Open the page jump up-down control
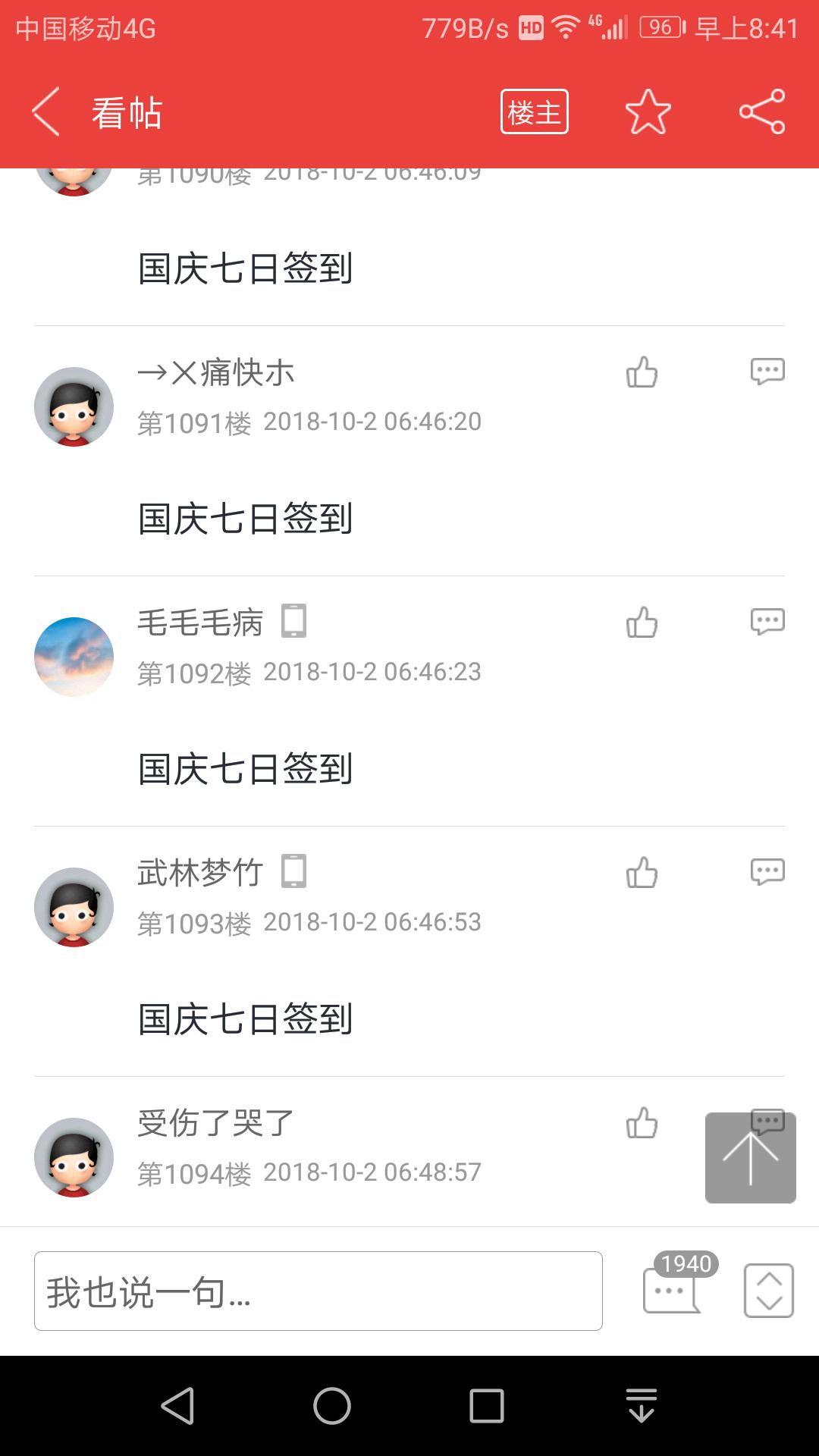The height and width of the screenshot is (1456, 819). point(768,1291)
